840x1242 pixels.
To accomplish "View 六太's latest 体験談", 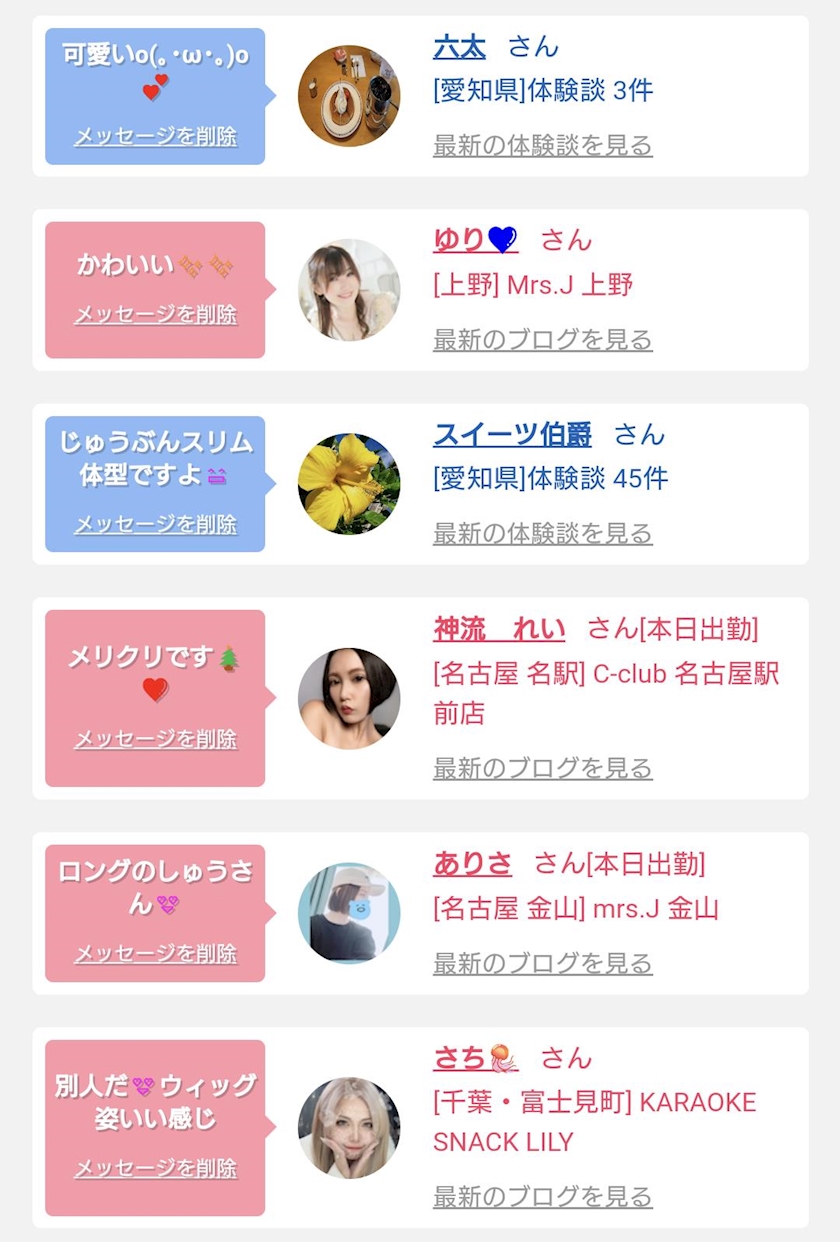I will [542, 145].
